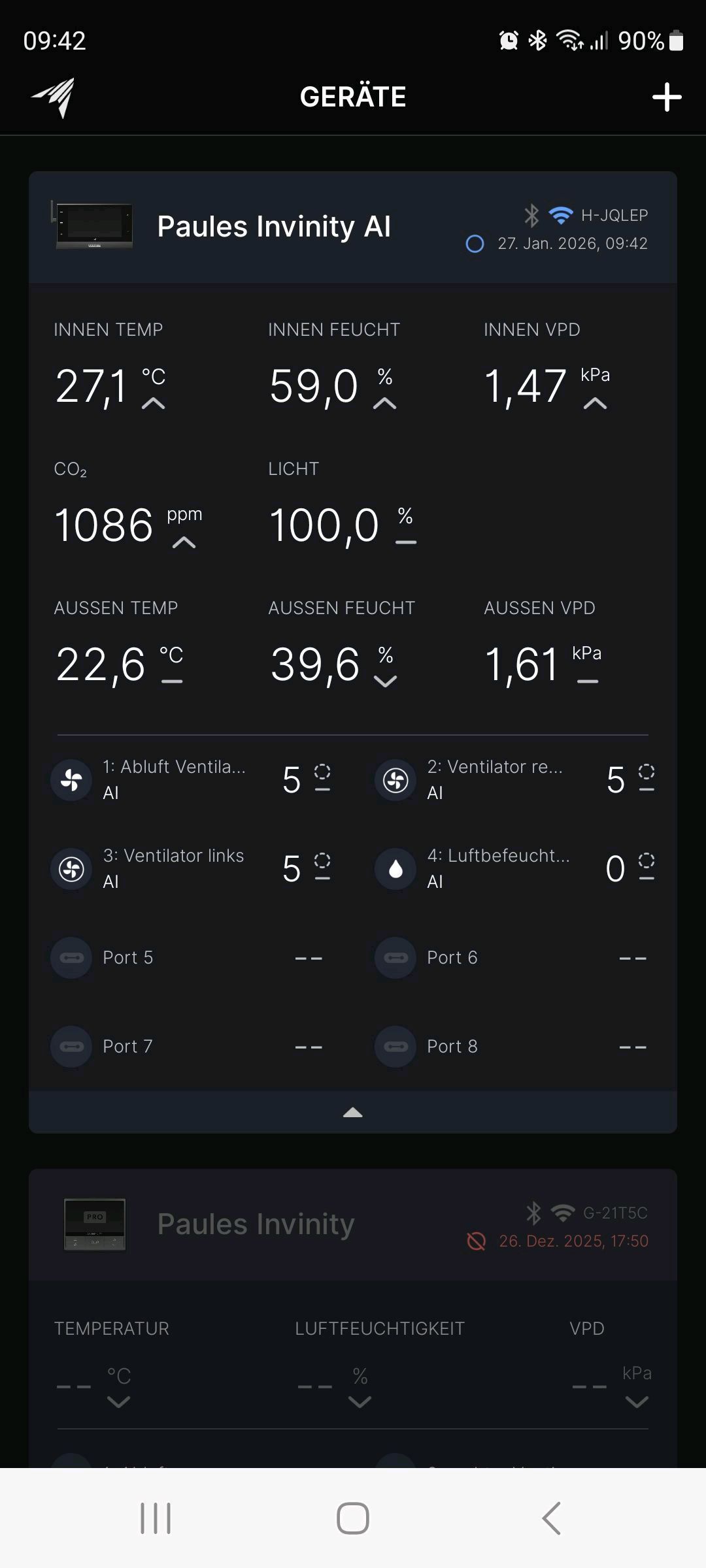
Task: Go back with the system back button
Action: pyautogui.click(x=551, y=1518)
